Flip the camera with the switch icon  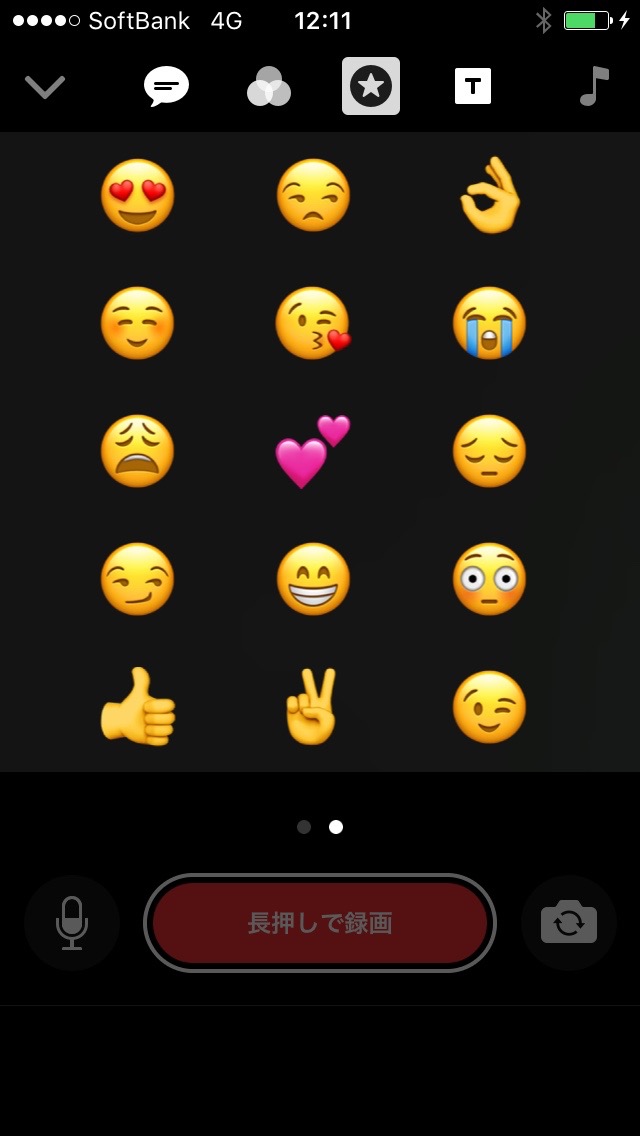(569, 923)
